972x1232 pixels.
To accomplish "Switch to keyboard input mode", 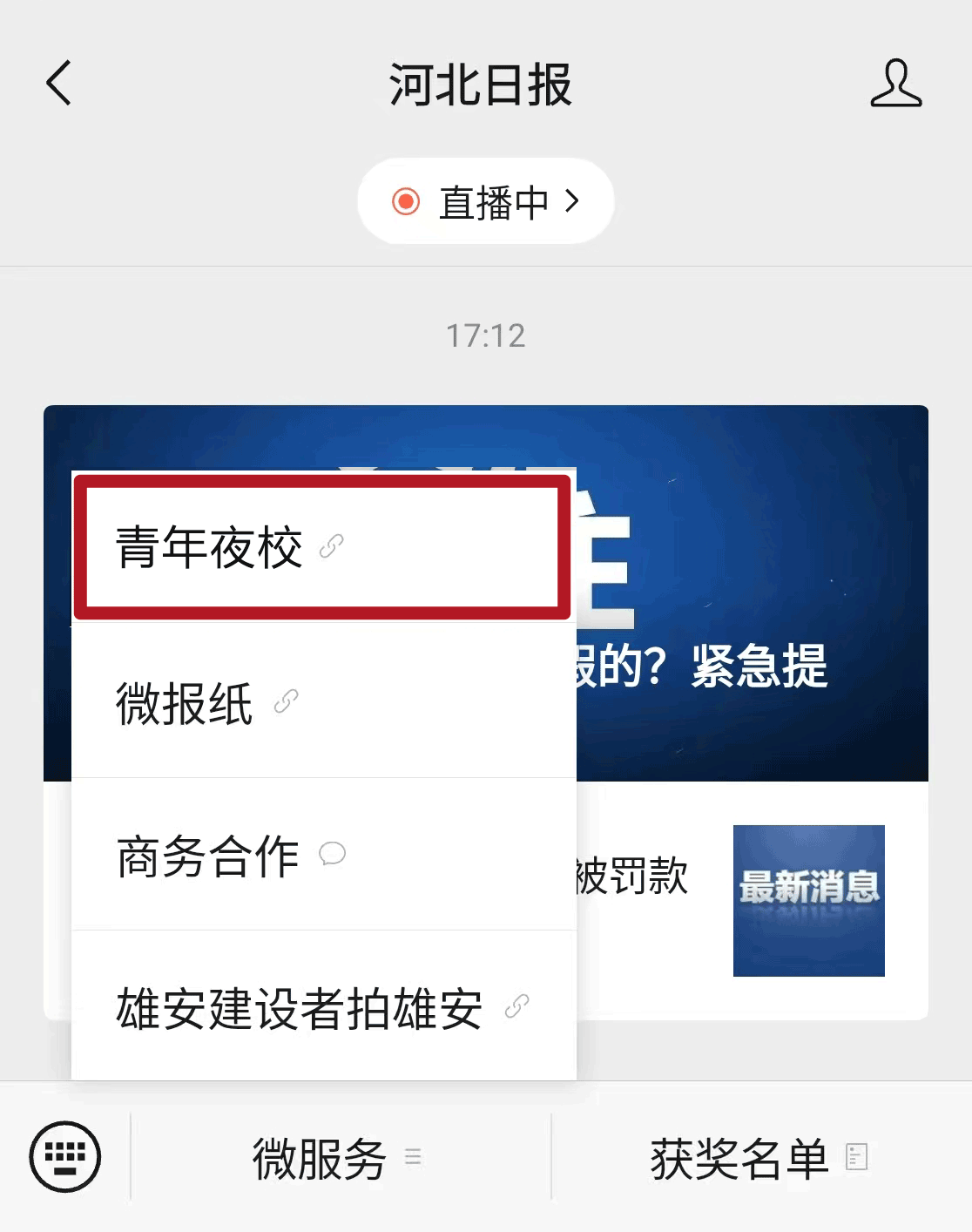I will (x=65, y=1157).
